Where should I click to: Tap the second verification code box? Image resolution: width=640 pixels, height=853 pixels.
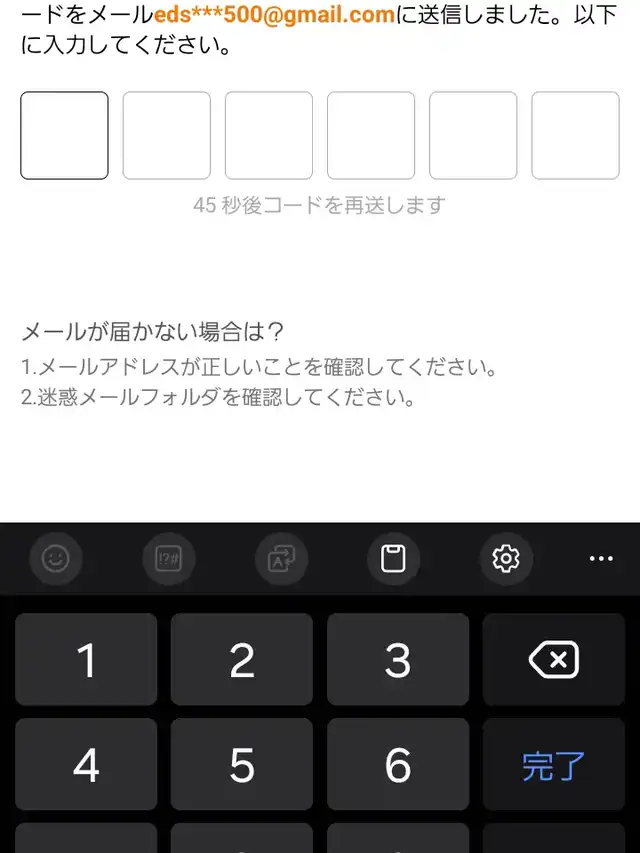pyautogui.click(x=167, y=135)
